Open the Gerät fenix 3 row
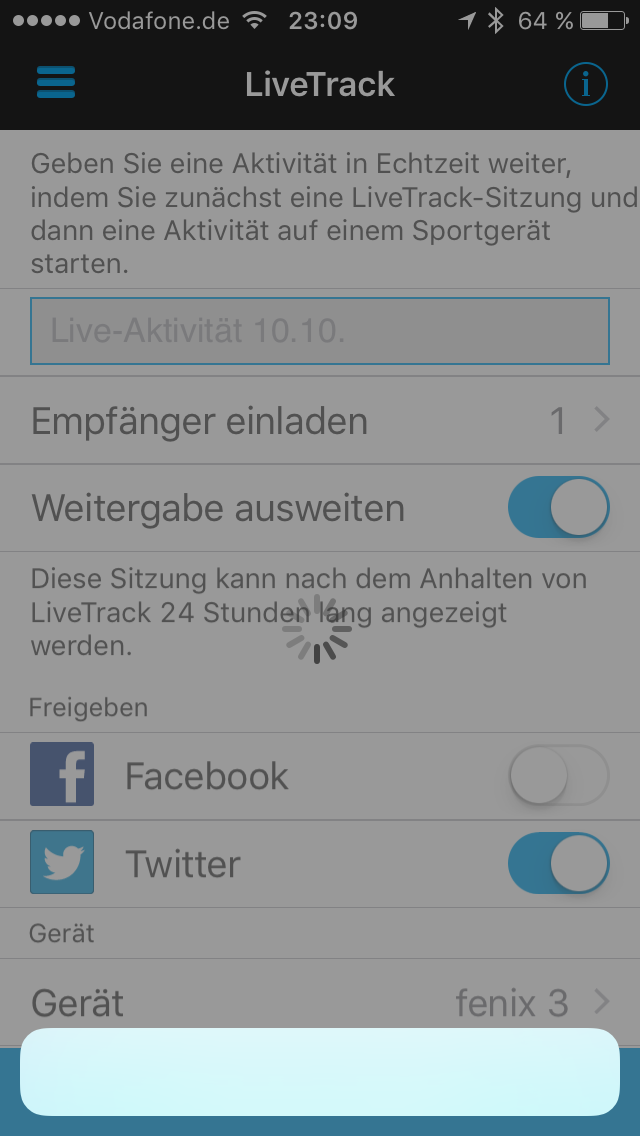 pos(320,1001)
